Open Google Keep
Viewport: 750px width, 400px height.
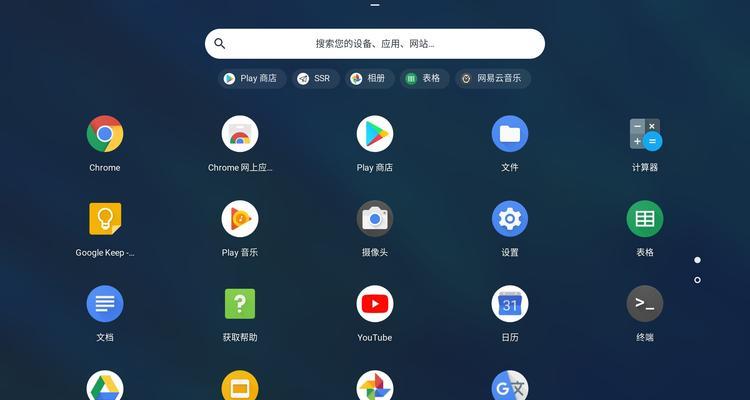click(x=105, y=219)
